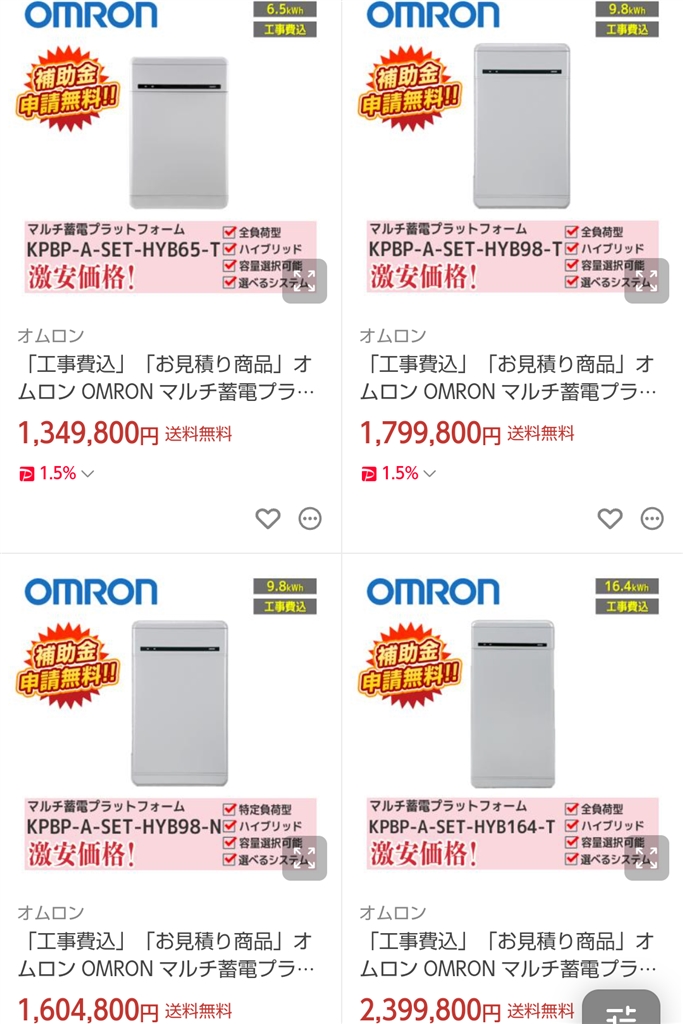Enlarge the HYB98-N product image

[x=304, y=858]
